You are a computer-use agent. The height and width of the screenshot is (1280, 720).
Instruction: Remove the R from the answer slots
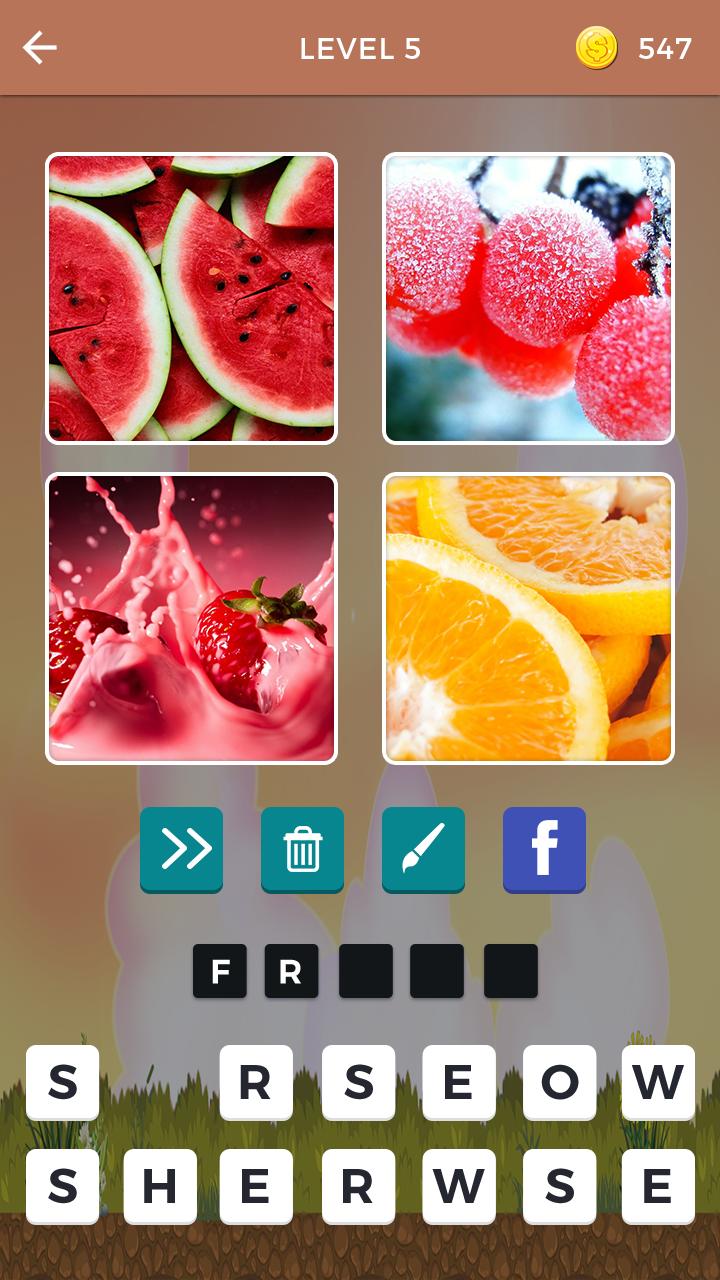(291, 971)
